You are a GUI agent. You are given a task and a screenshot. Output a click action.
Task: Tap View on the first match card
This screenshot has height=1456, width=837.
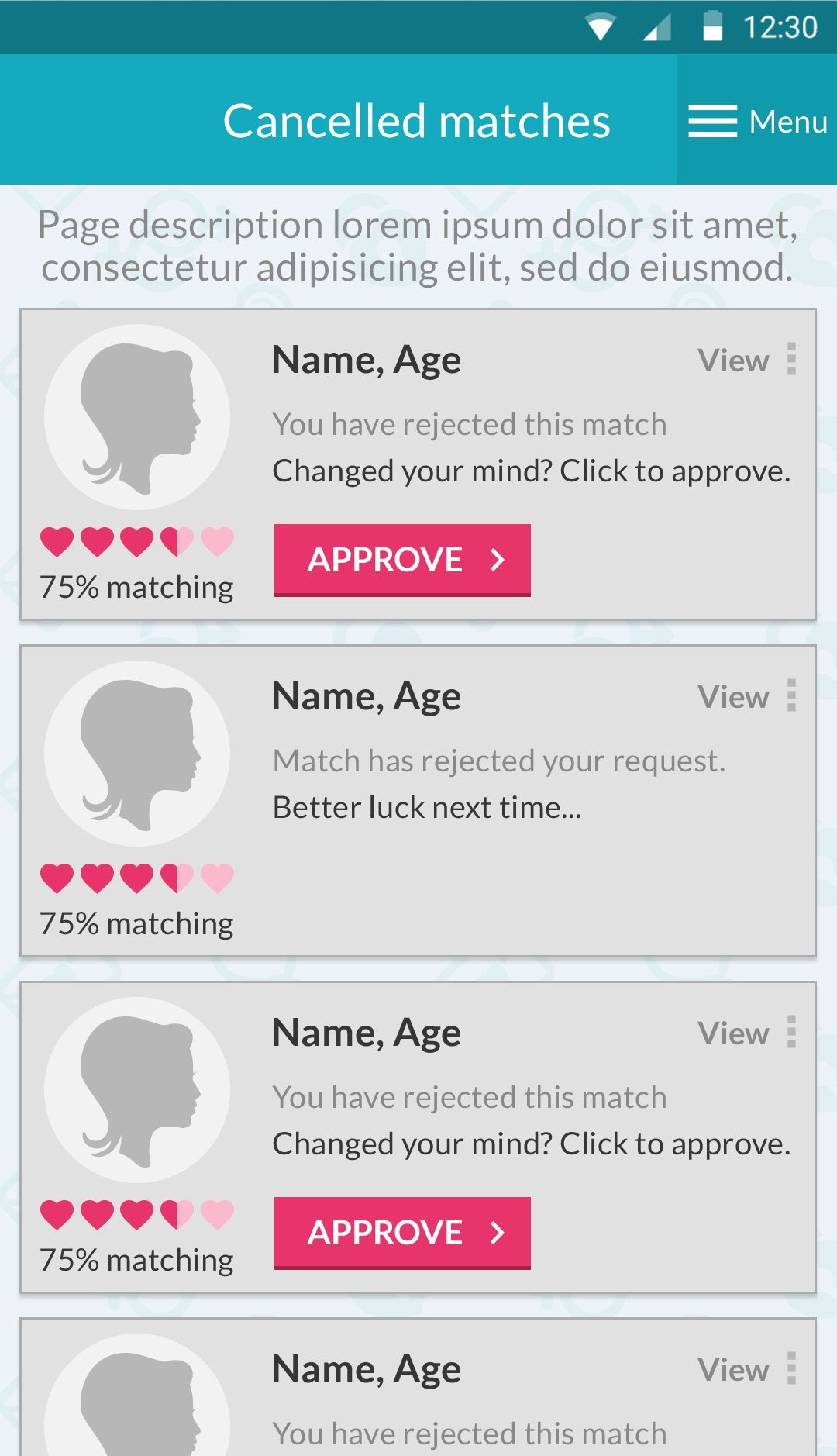click(733, 361)
